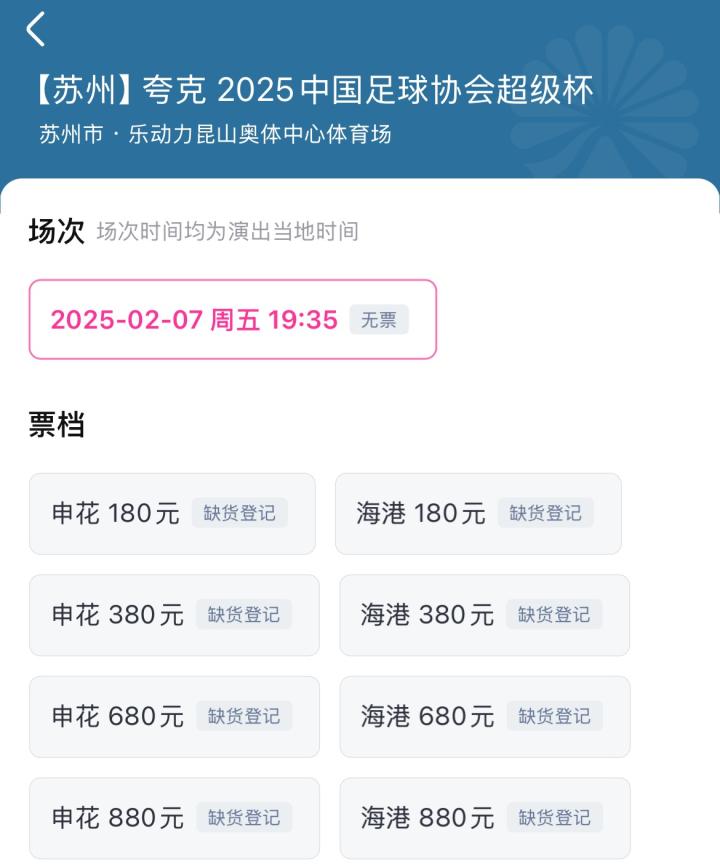Select 海港 680元 ticket tier
This screenshot has height=867, width=720.
(484, 716)
